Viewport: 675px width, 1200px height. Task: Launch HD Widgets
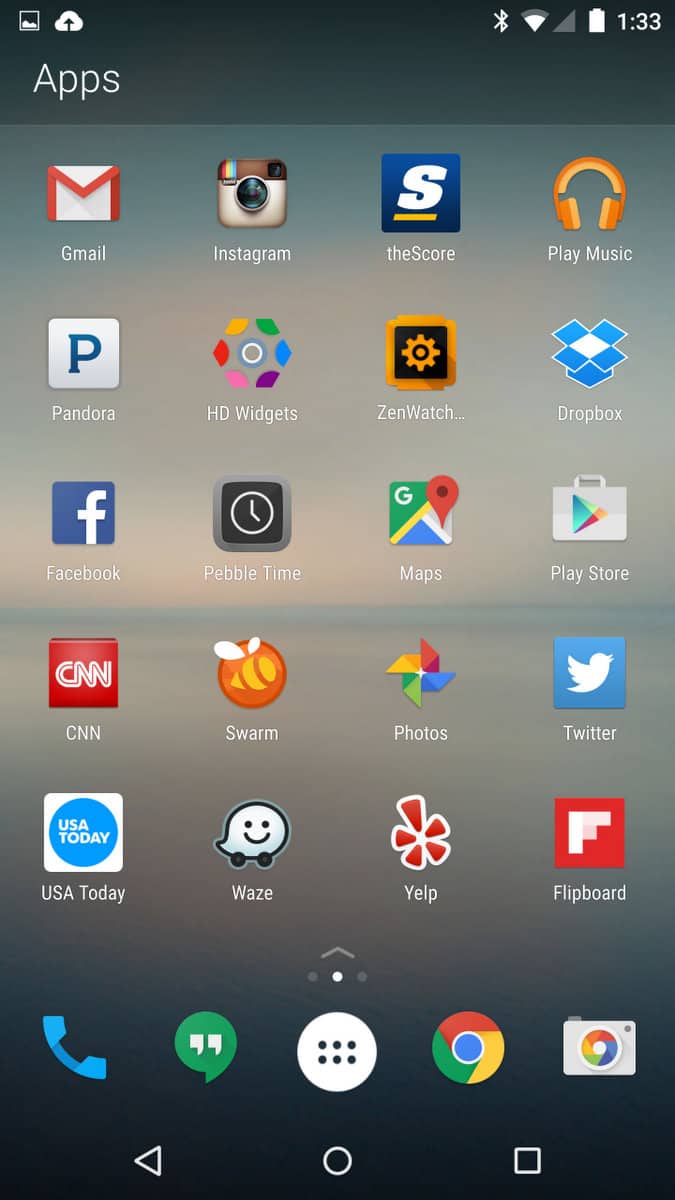(252, 354)
